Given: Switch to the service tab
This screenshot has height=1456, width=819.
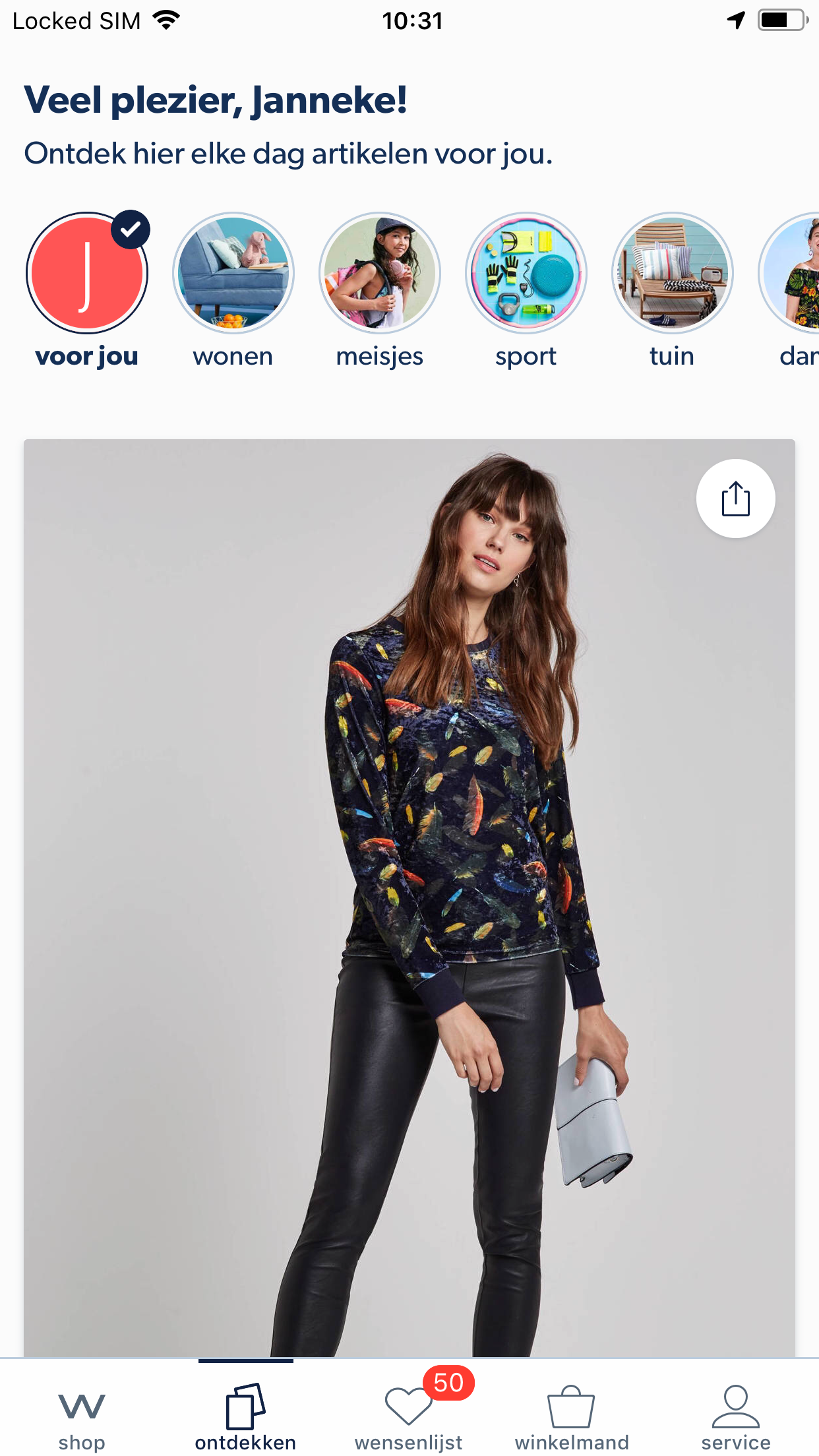Looking at the screenshot, I should click(x=735, y=1416).
